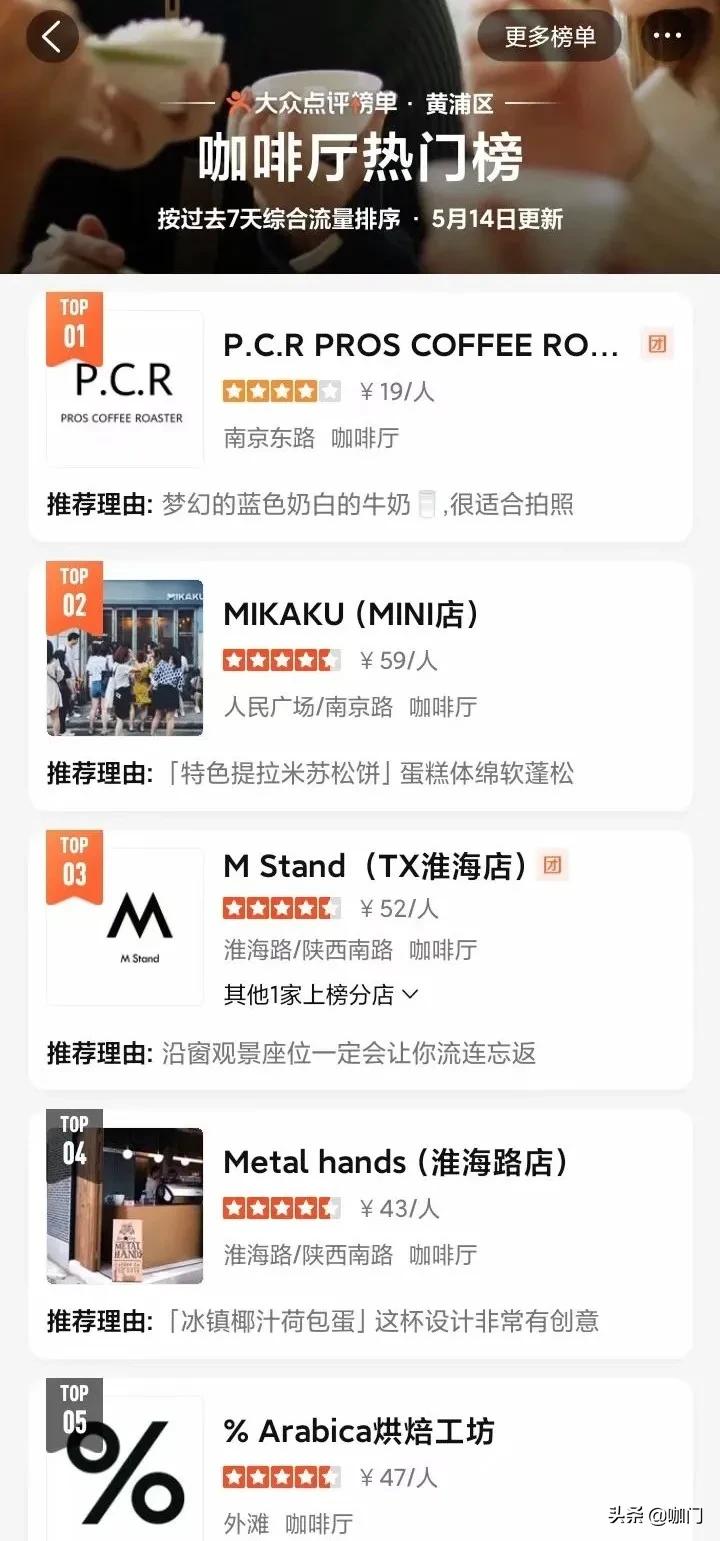Click the 团 badge beside M Stand
The width and height of the screenshot is (720, 1541).
(x=552, y=864)
